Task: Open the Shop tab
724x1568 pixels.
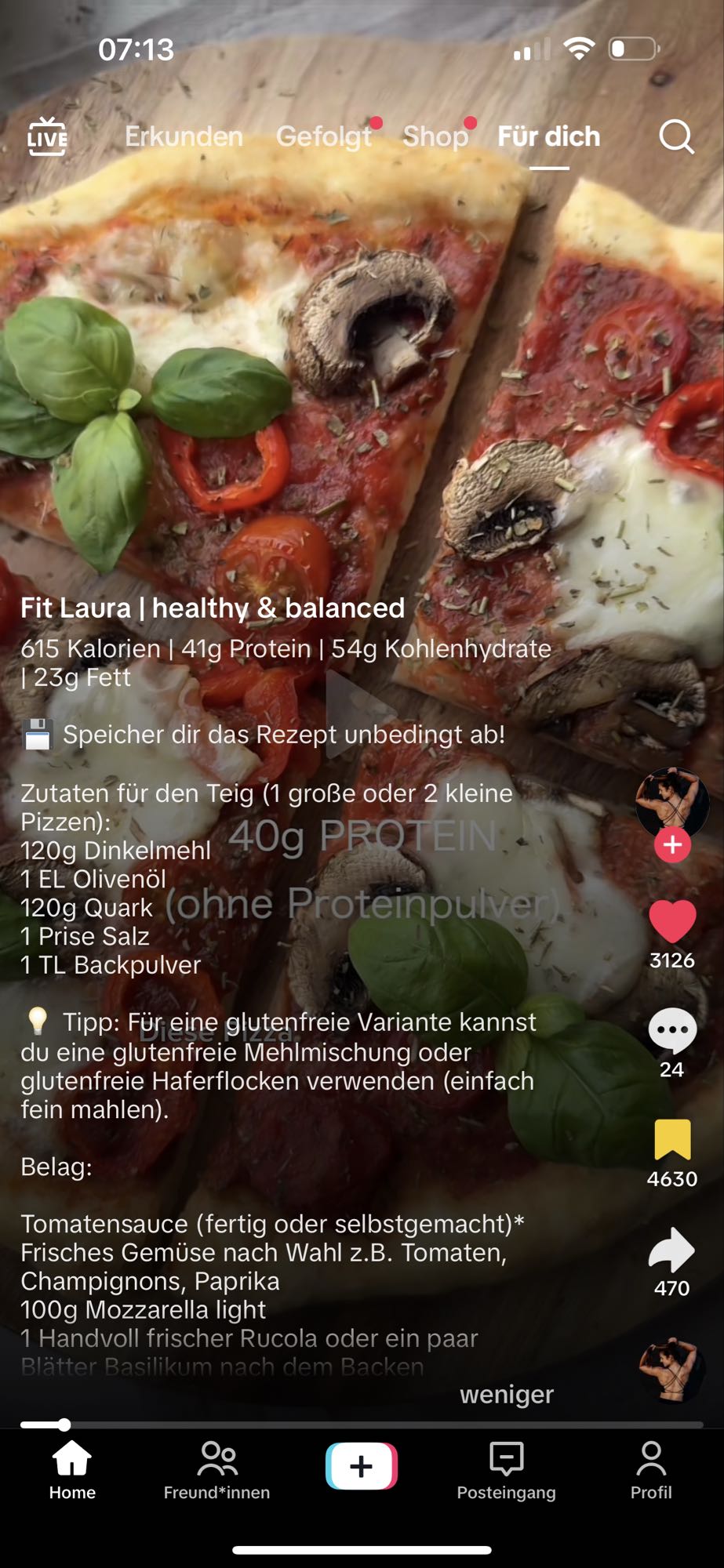Action: (x=434, y=137)
